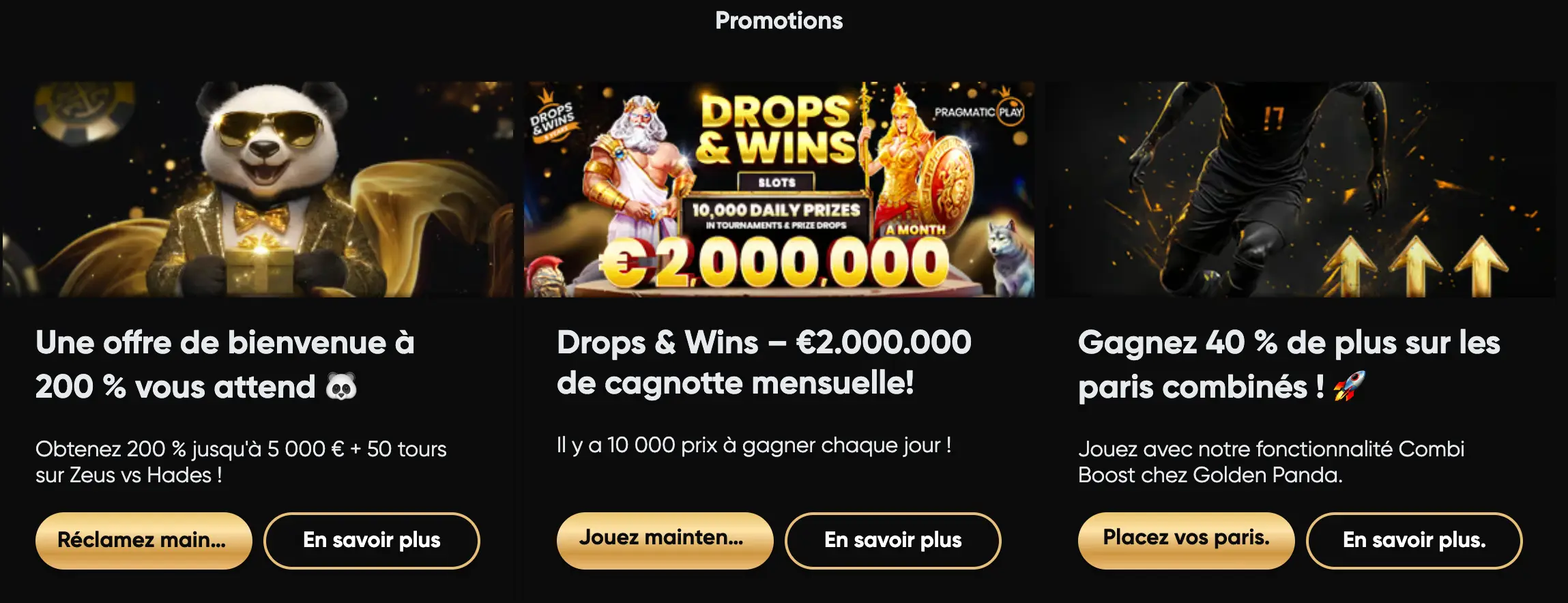Open En savoir plus for the 200 % welcome offer
Image resolution: width=1568 pixels, height=603 pixels.
372,540
